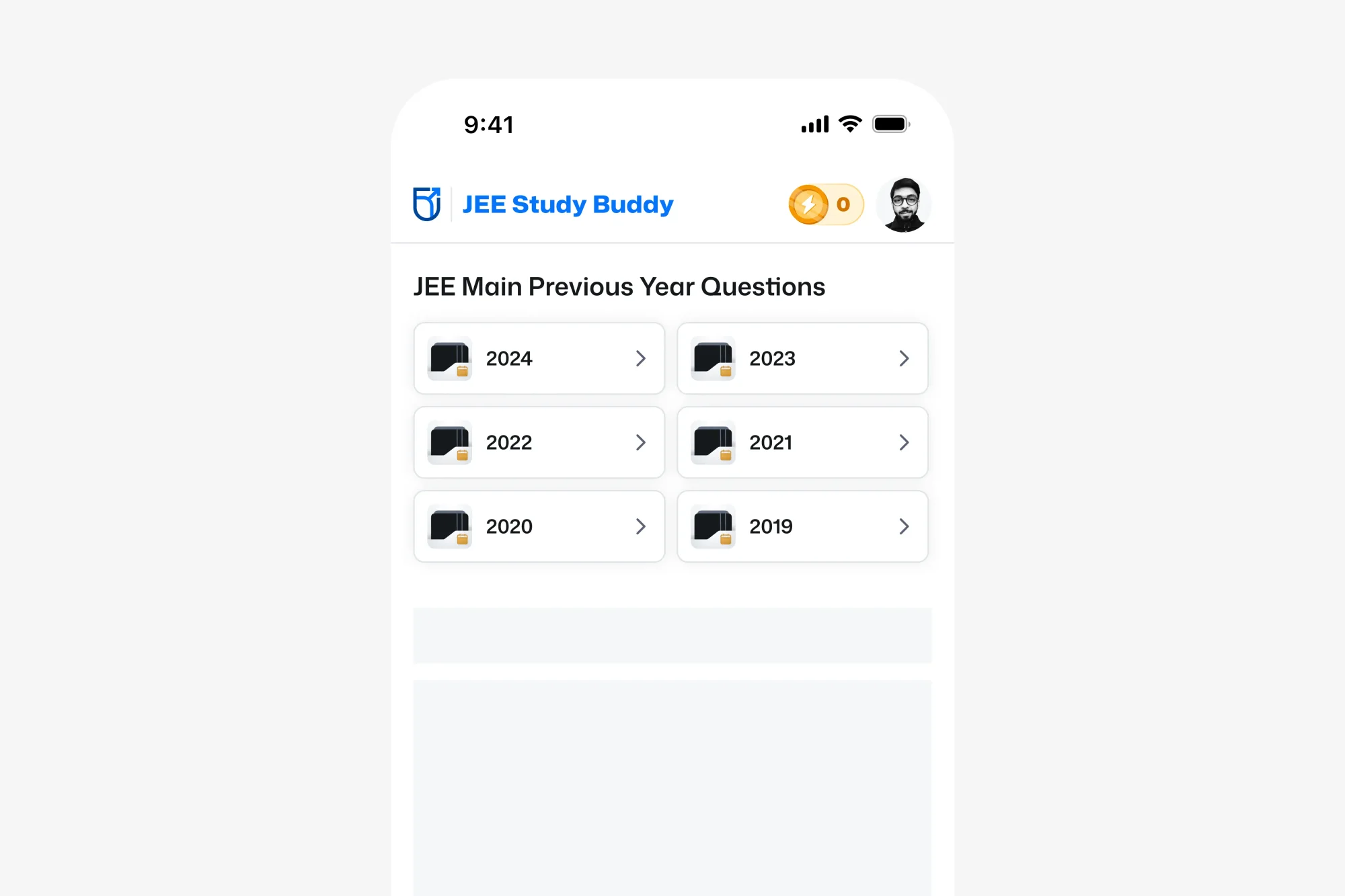View 2021 JEE Main questions

click(802, 442)
